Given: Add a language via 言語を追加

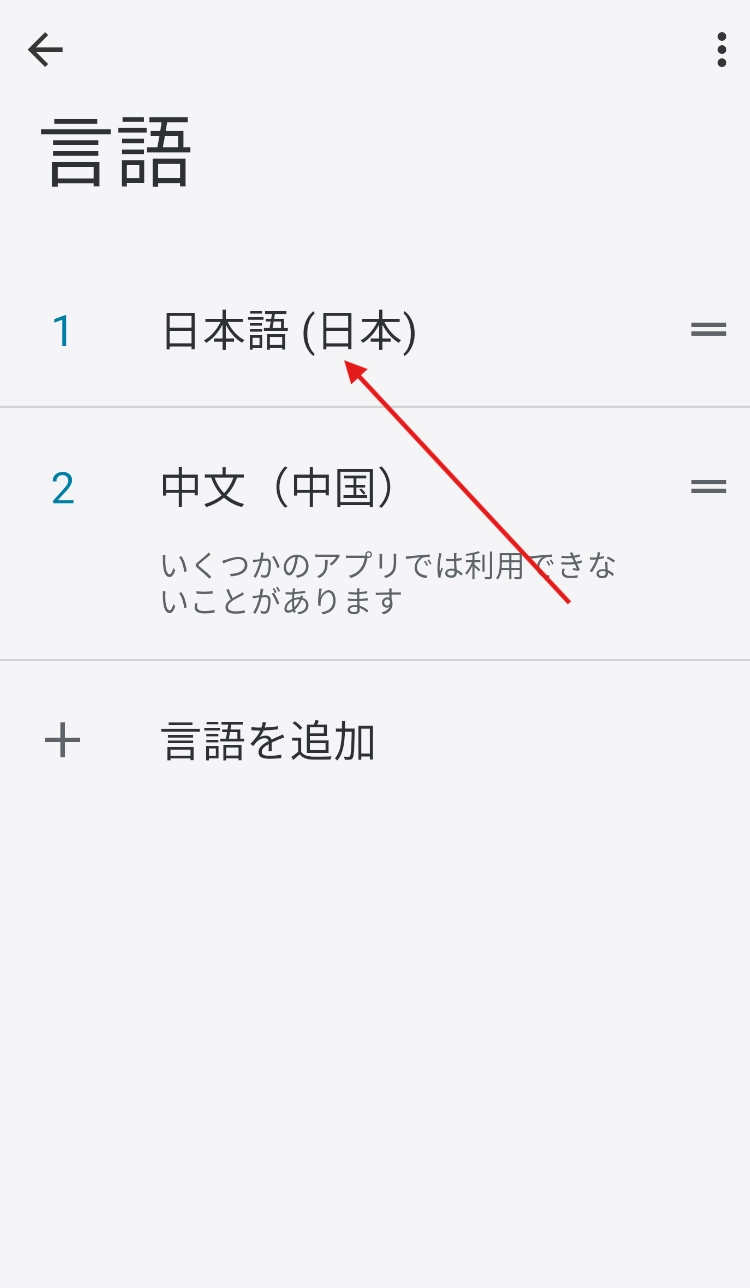Looking at the screenshot, I should pos(267,742).
